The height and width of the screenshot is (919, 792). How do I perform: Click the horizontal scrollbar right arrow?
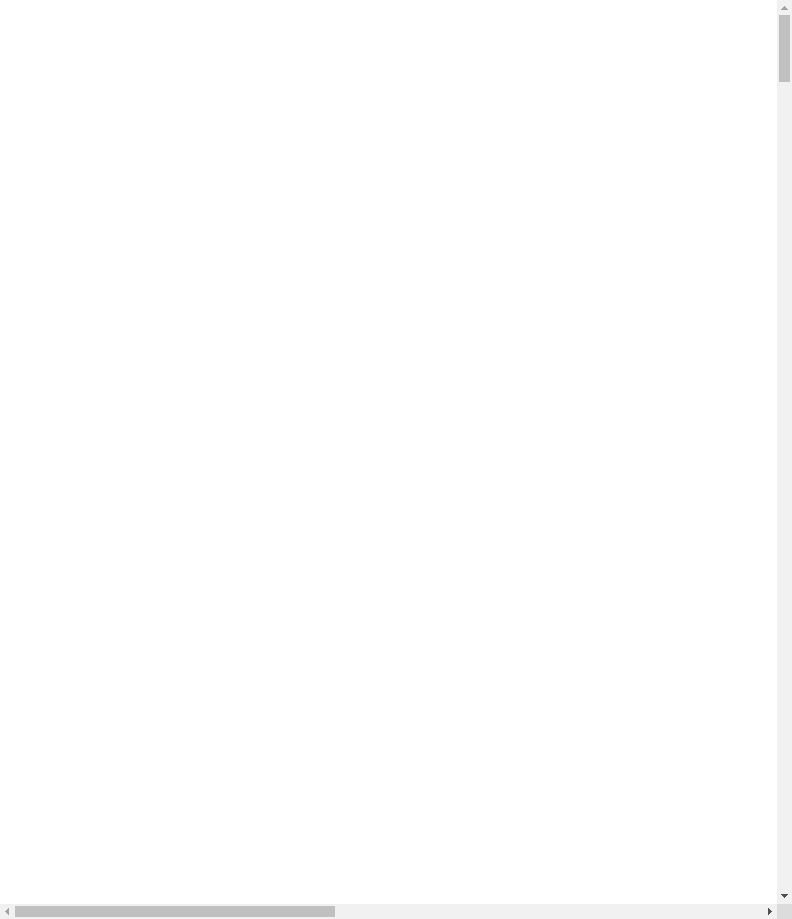pos(769,911)
